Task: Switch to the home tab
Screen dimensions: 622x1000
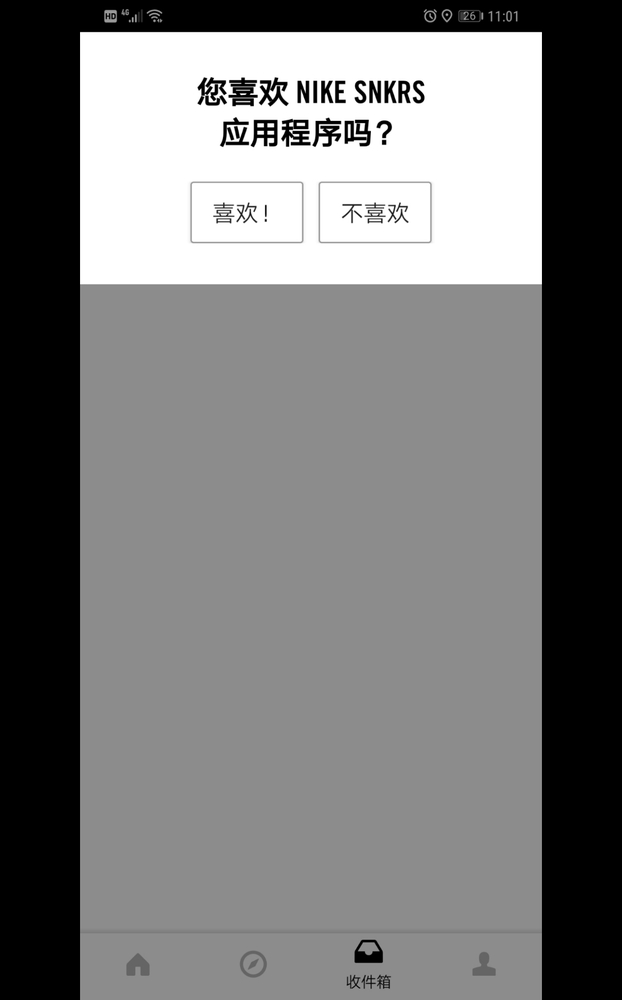Action: tap(138, 964)
